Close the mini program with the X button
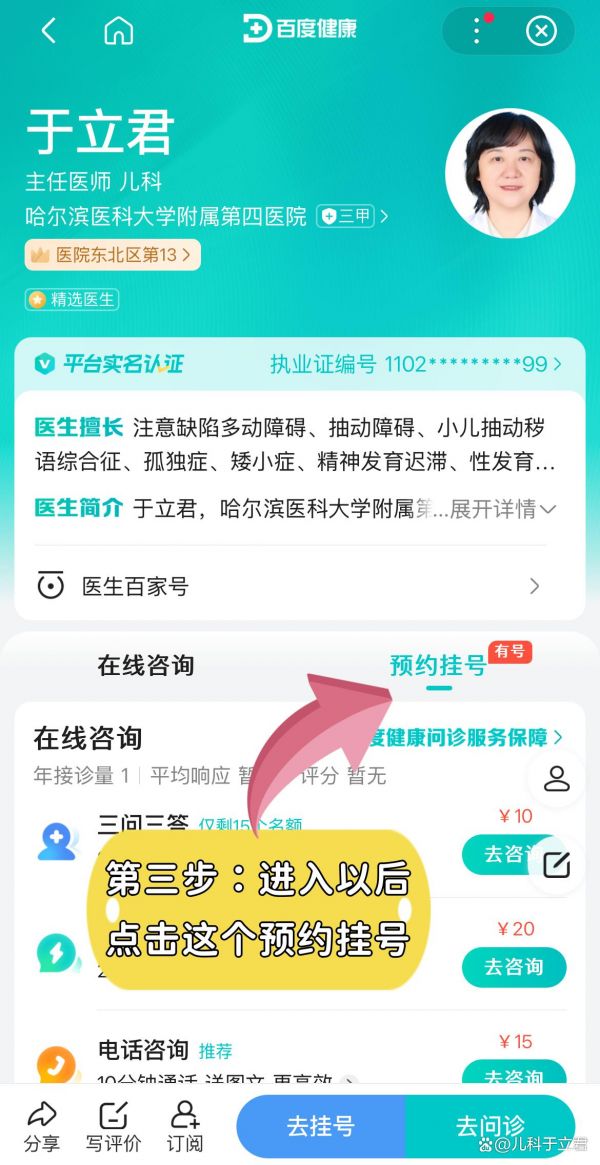 541,31
